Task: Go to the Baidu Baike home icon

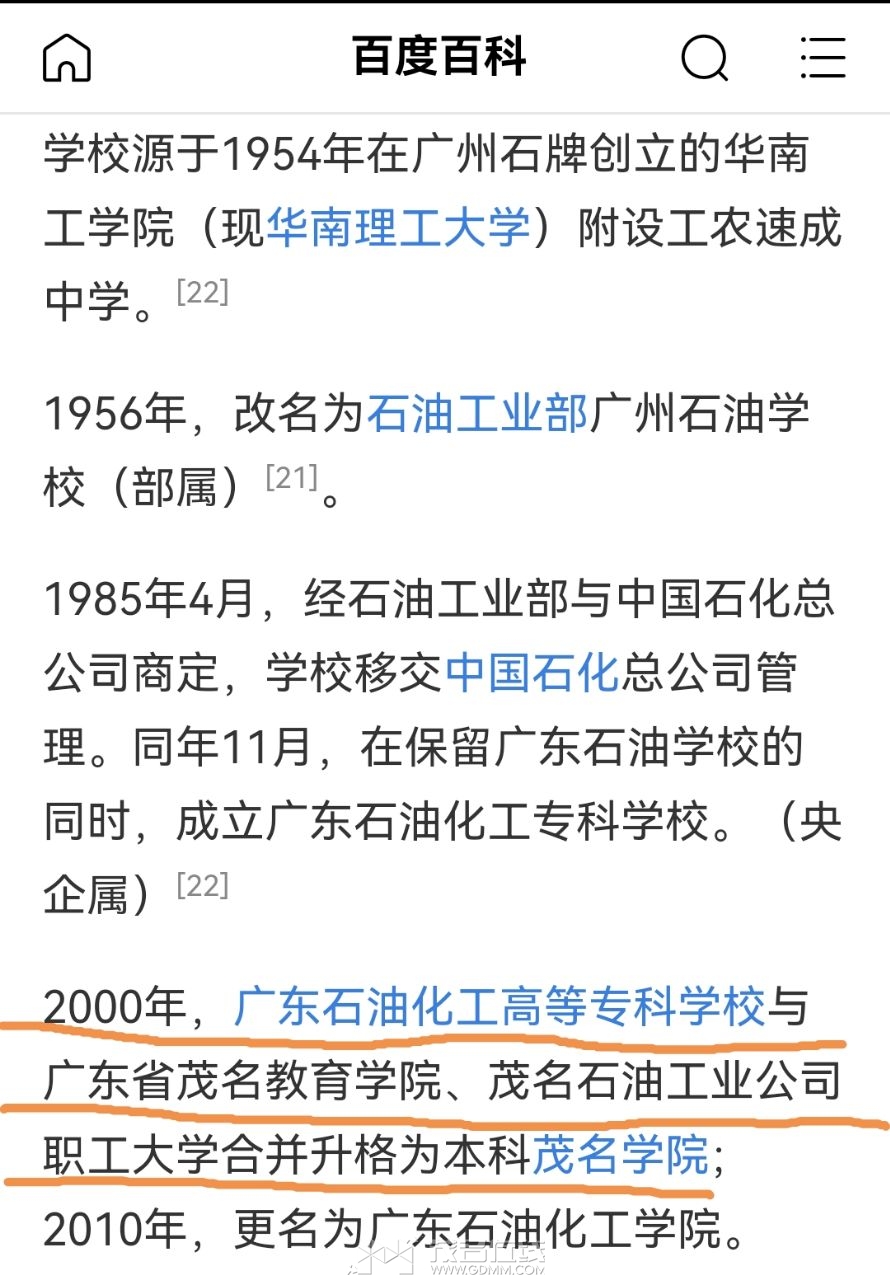Action: [x=67, y=58]
